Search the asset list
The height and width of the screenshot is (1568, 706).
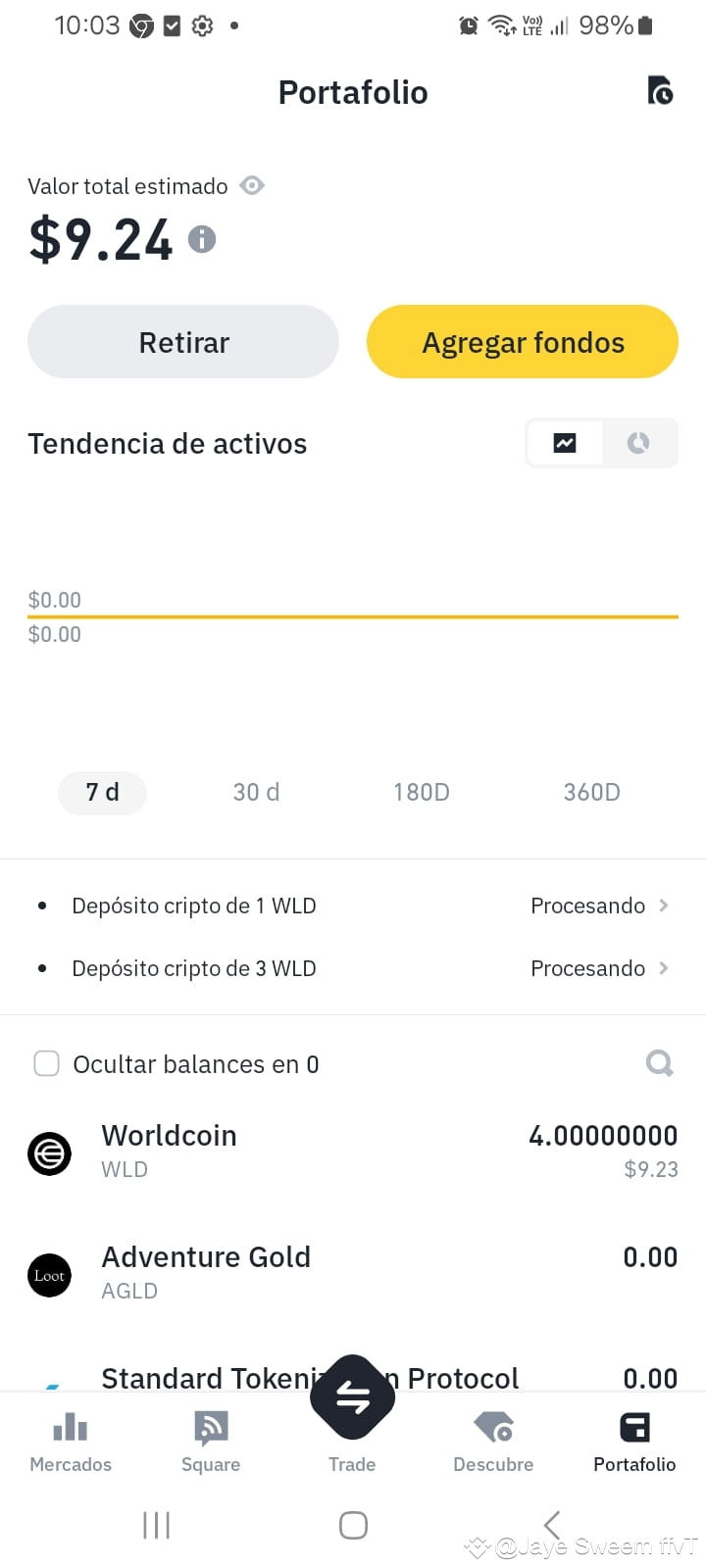point(660,1062)
